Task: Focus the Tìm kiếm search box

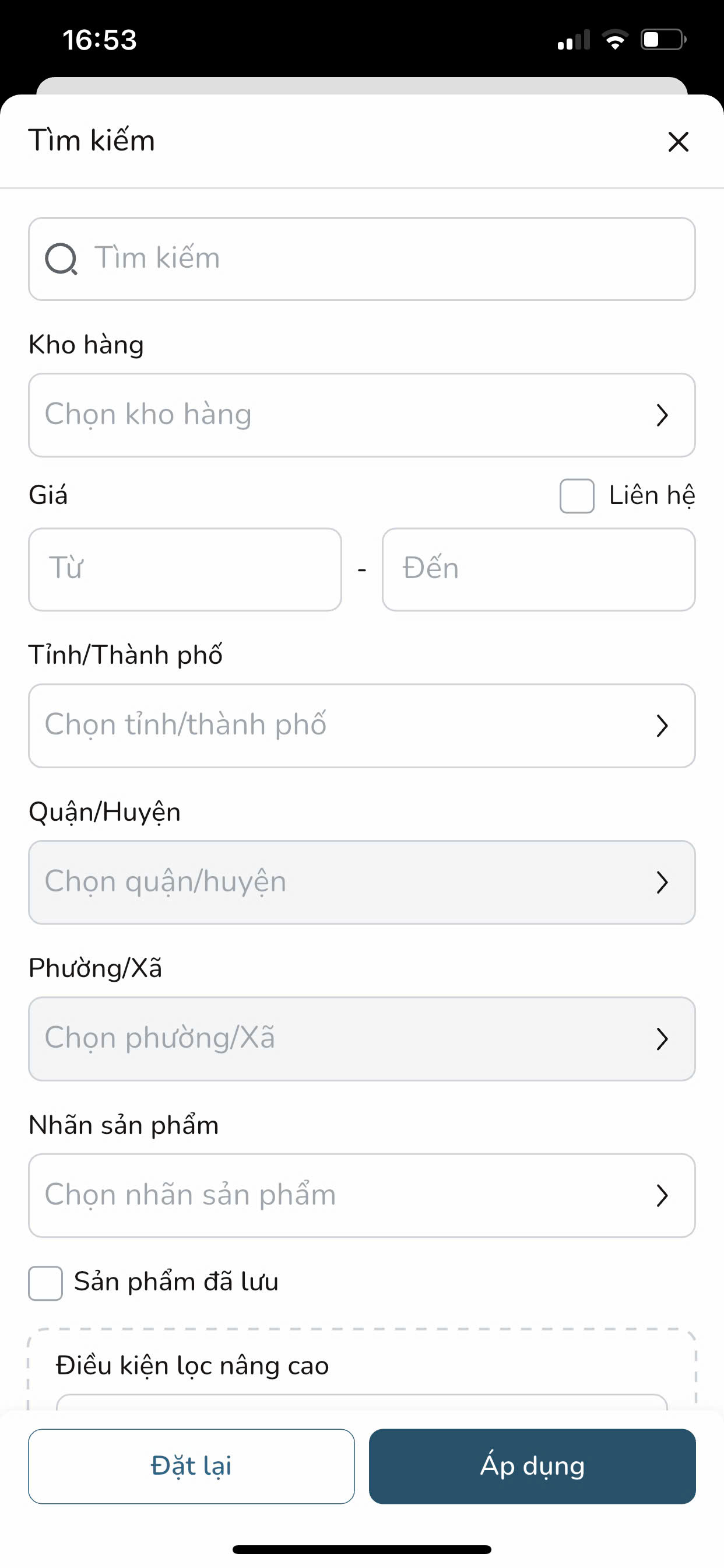Action: click(x=361, y=258)
